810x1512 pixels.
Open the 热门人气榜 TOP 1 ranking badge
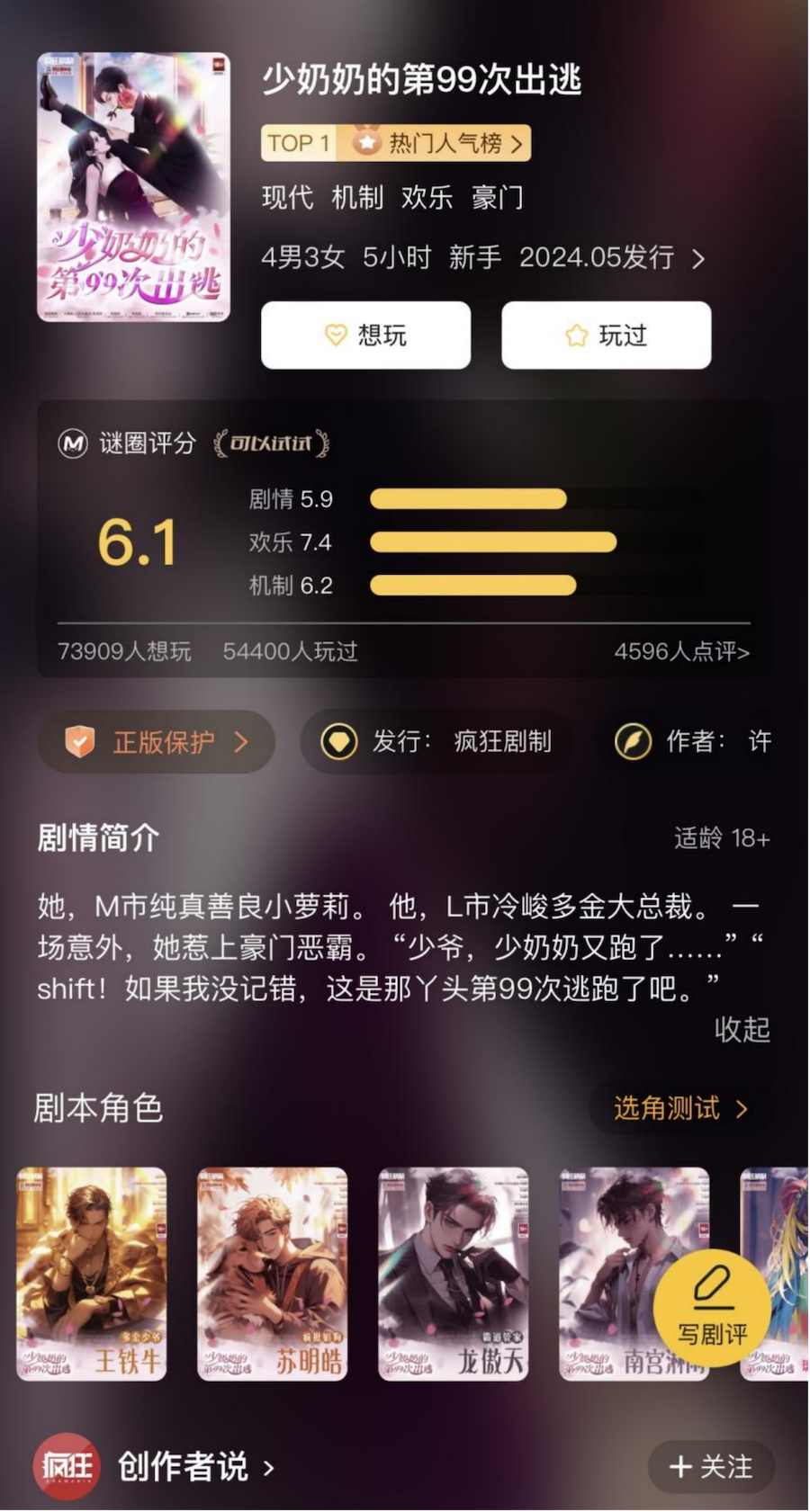coord(395,143)
